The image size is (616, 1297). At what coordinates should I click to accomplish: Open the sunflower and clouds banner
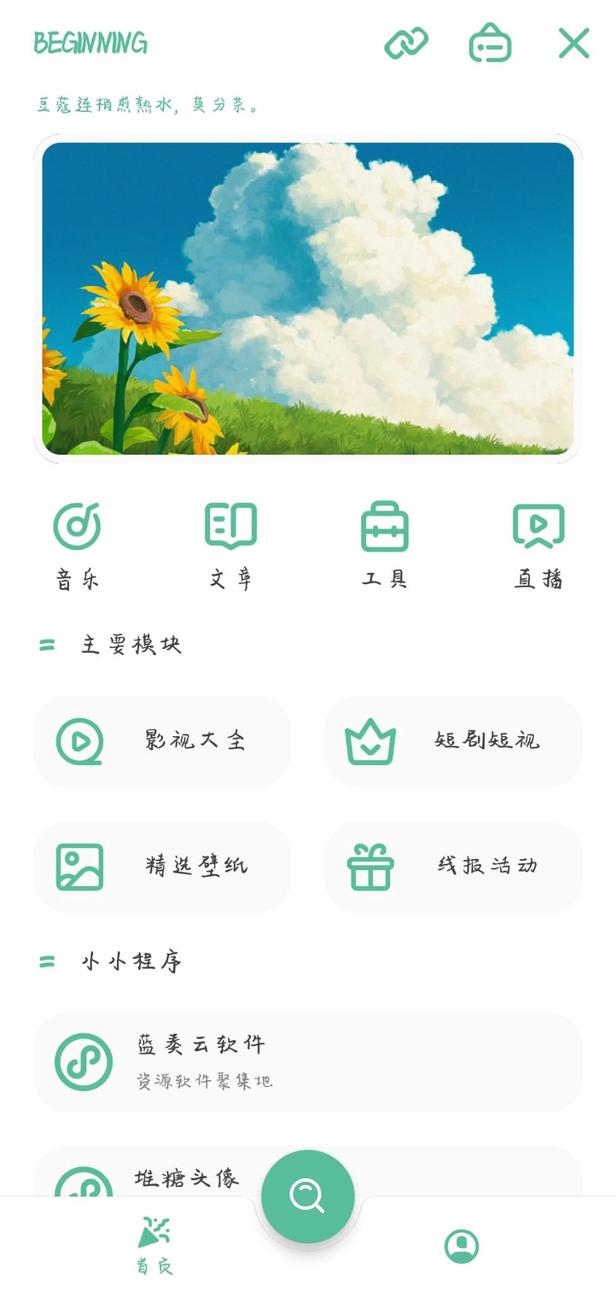coord(308,298)
